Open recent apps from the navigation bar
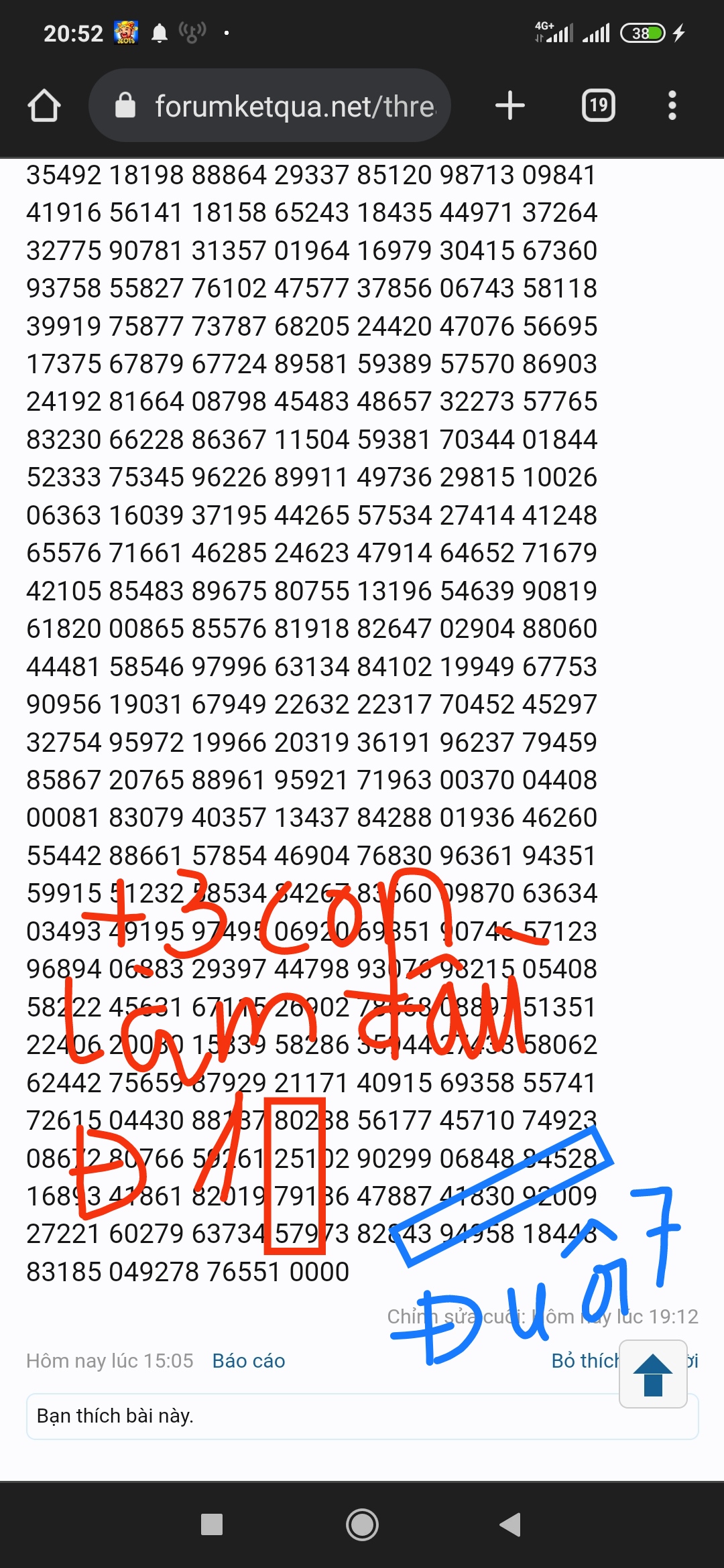 click(x=212, y=1524)
